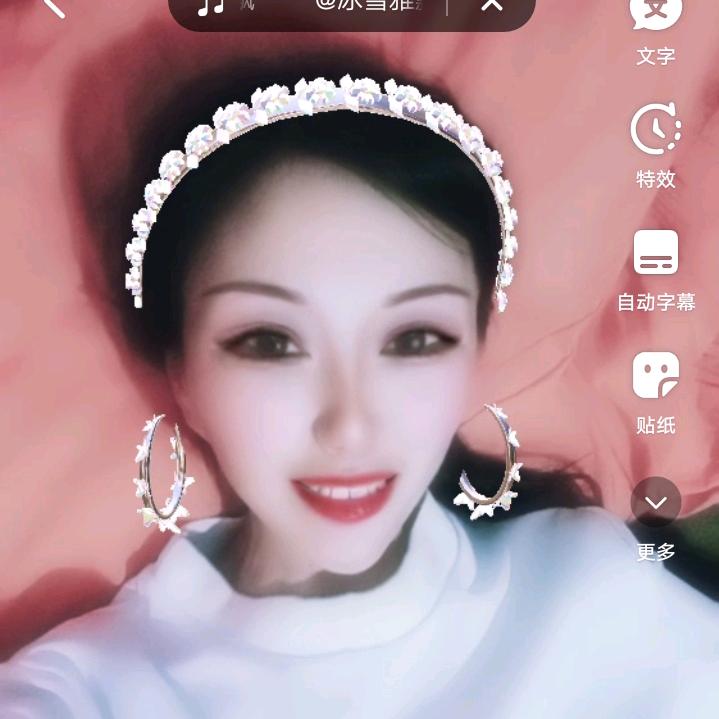The image size is (719, 719).
Task: Open the selected music track pill
Action: coord(320,8)
